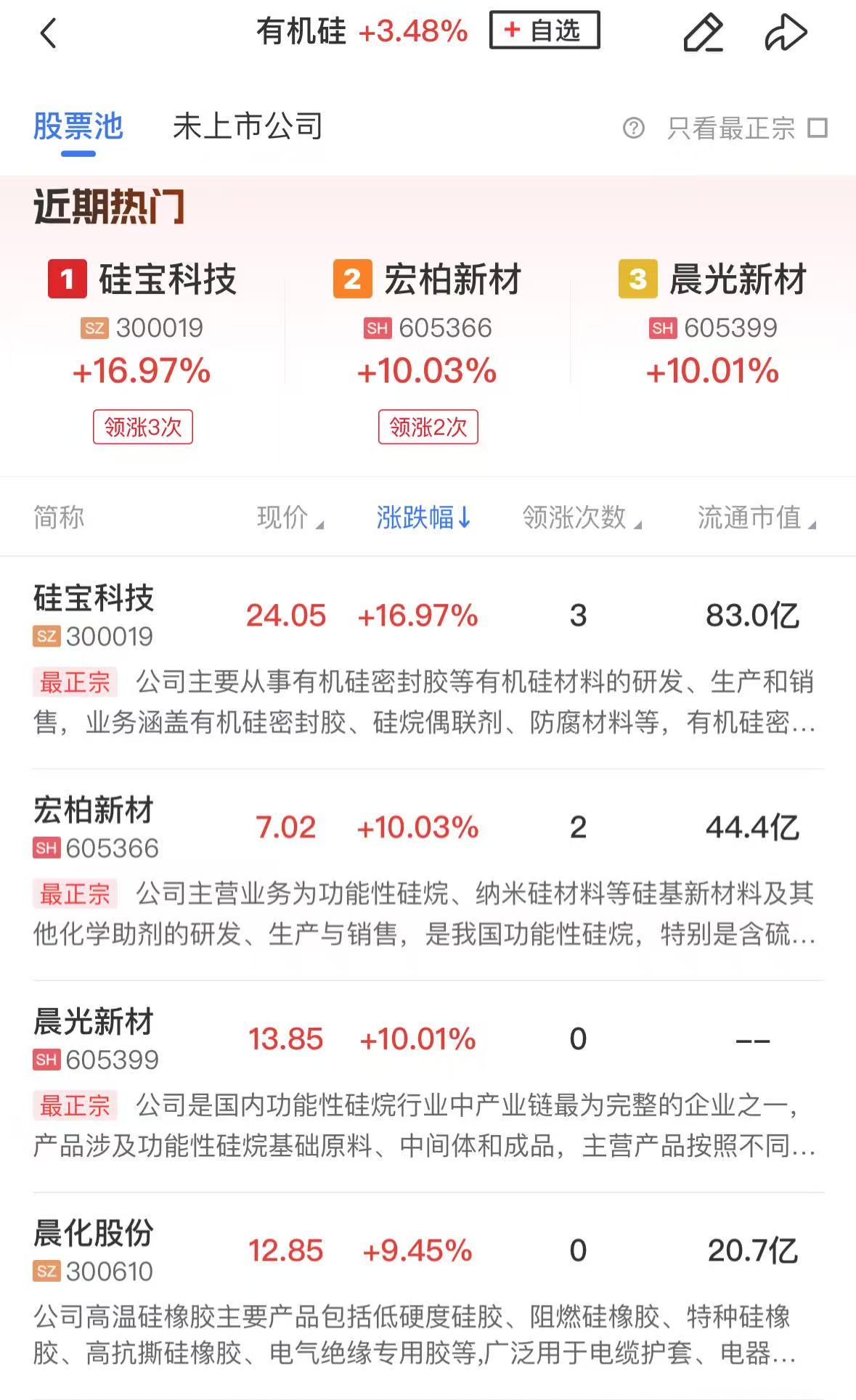
Task: Share this 有机硅 sector page
Action: click(786, 33)
